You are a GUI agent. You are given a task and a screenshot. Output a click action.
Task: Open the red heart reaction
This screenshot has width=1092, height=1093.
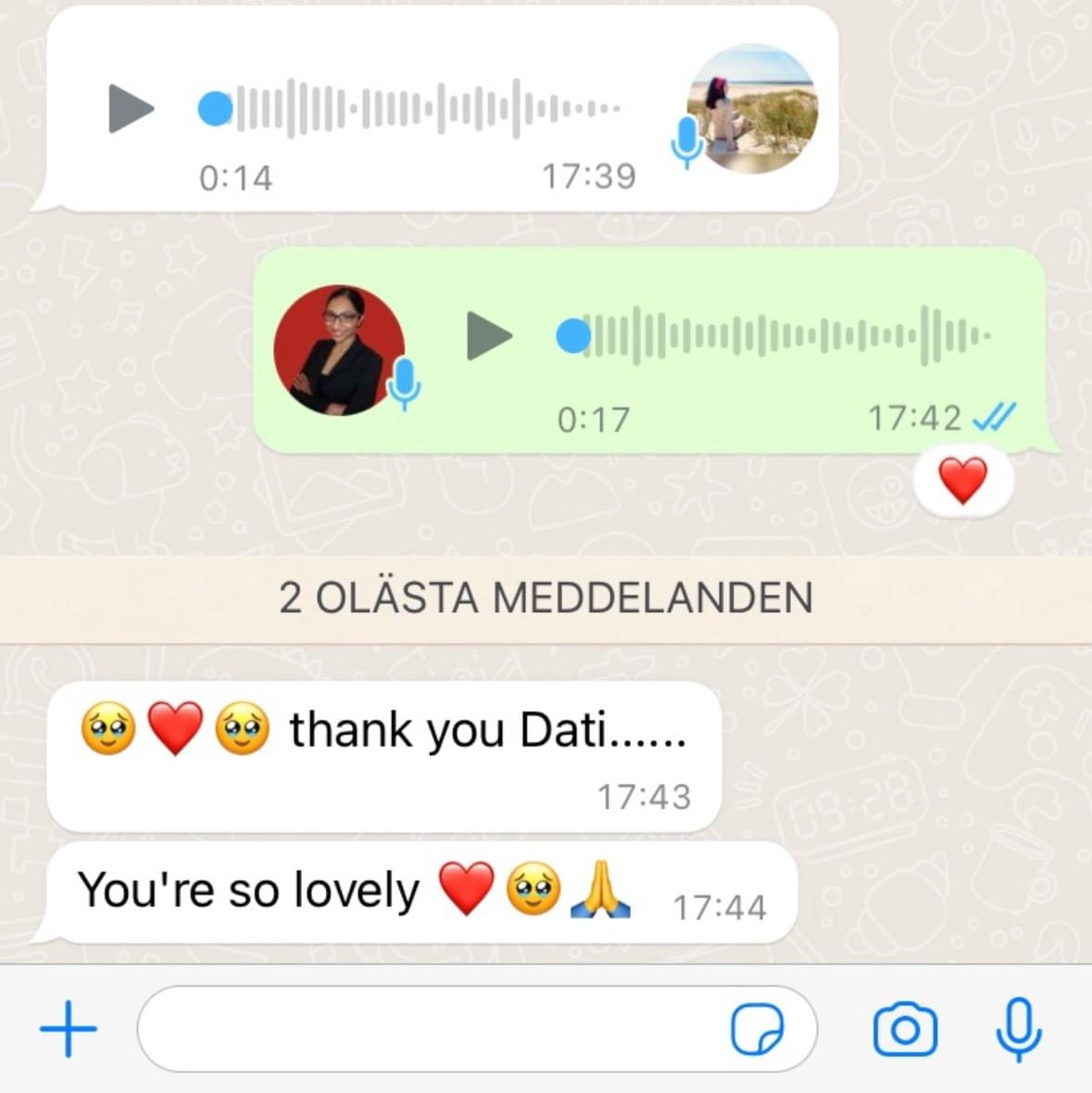(x=962, y=482)
